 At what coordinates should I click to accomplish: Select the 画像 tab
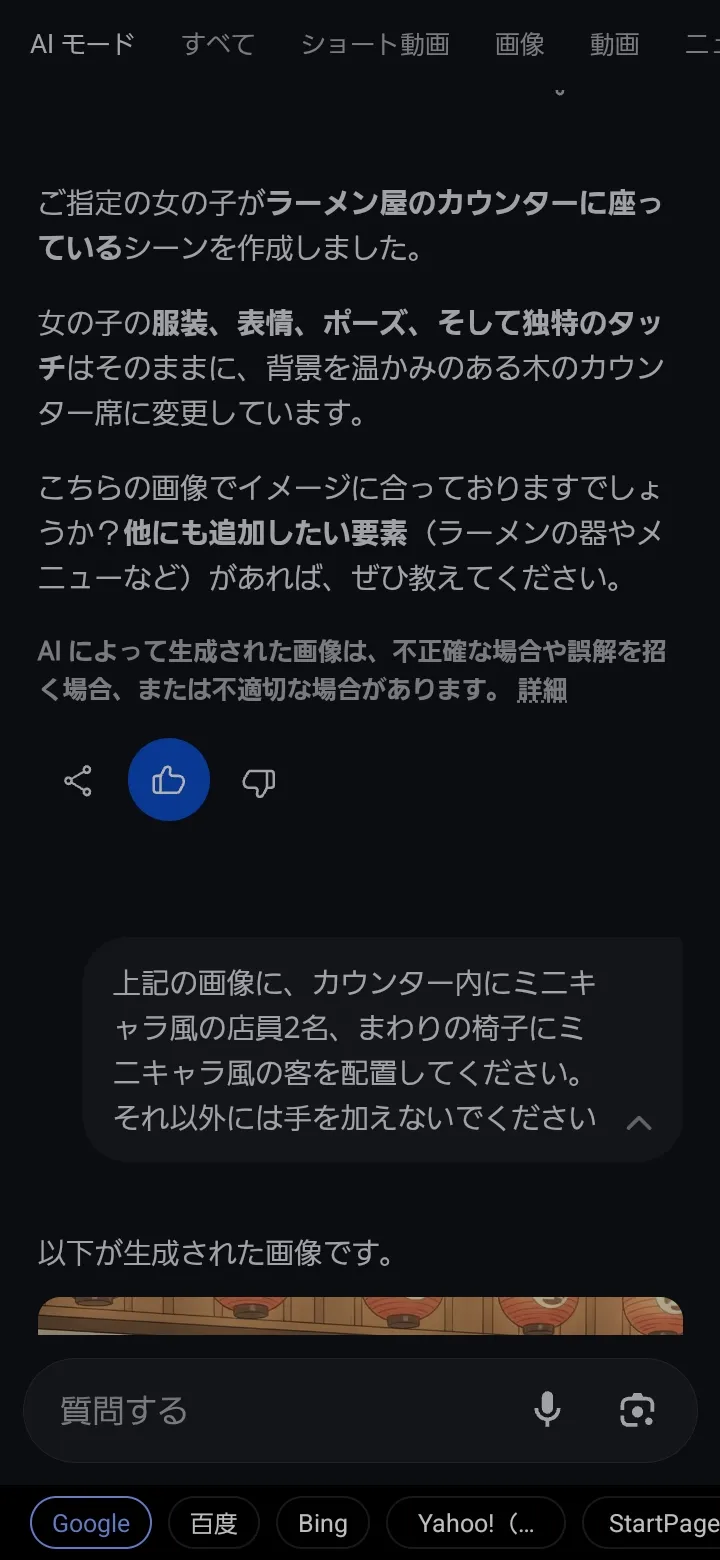[520, 44]
